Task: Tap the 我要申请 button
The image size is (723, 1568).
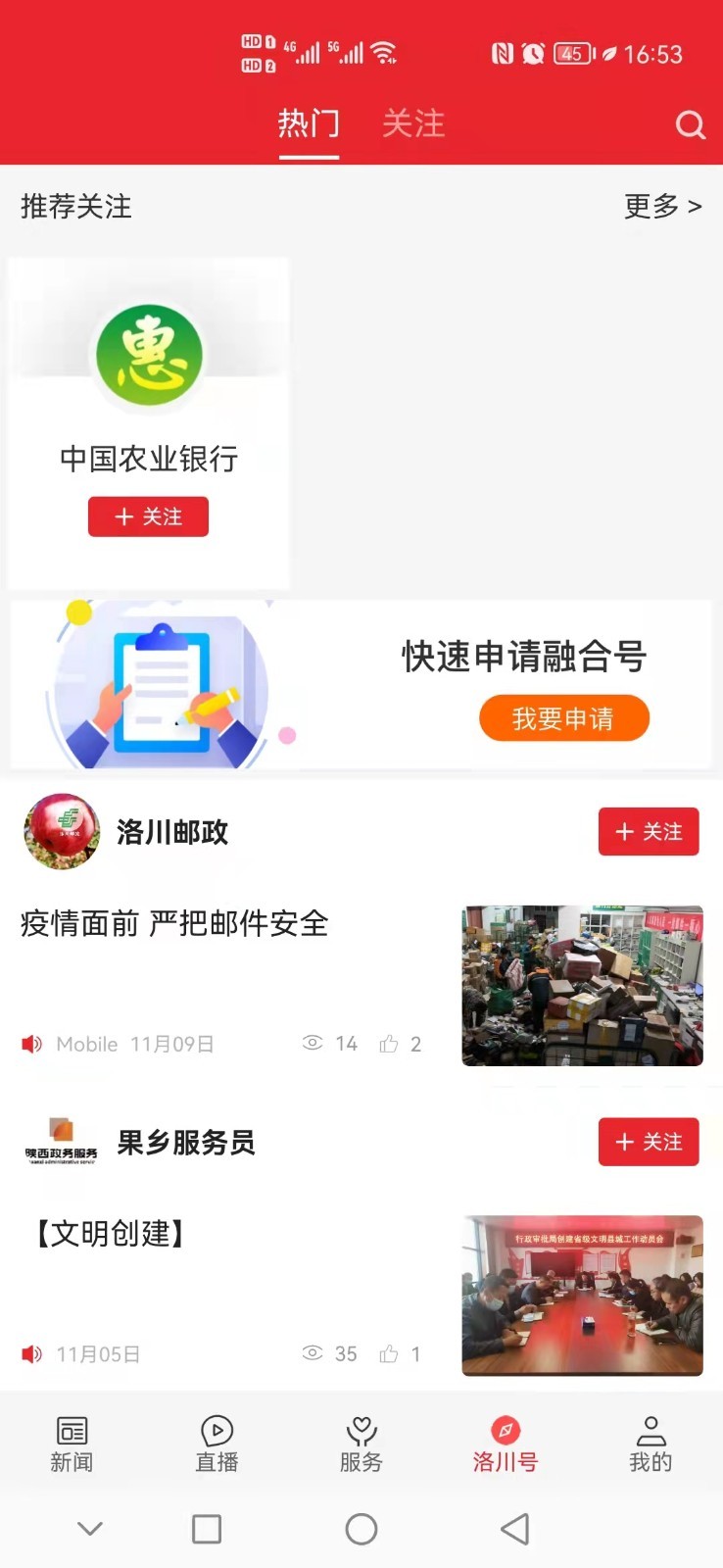Action: coord(563,718)
